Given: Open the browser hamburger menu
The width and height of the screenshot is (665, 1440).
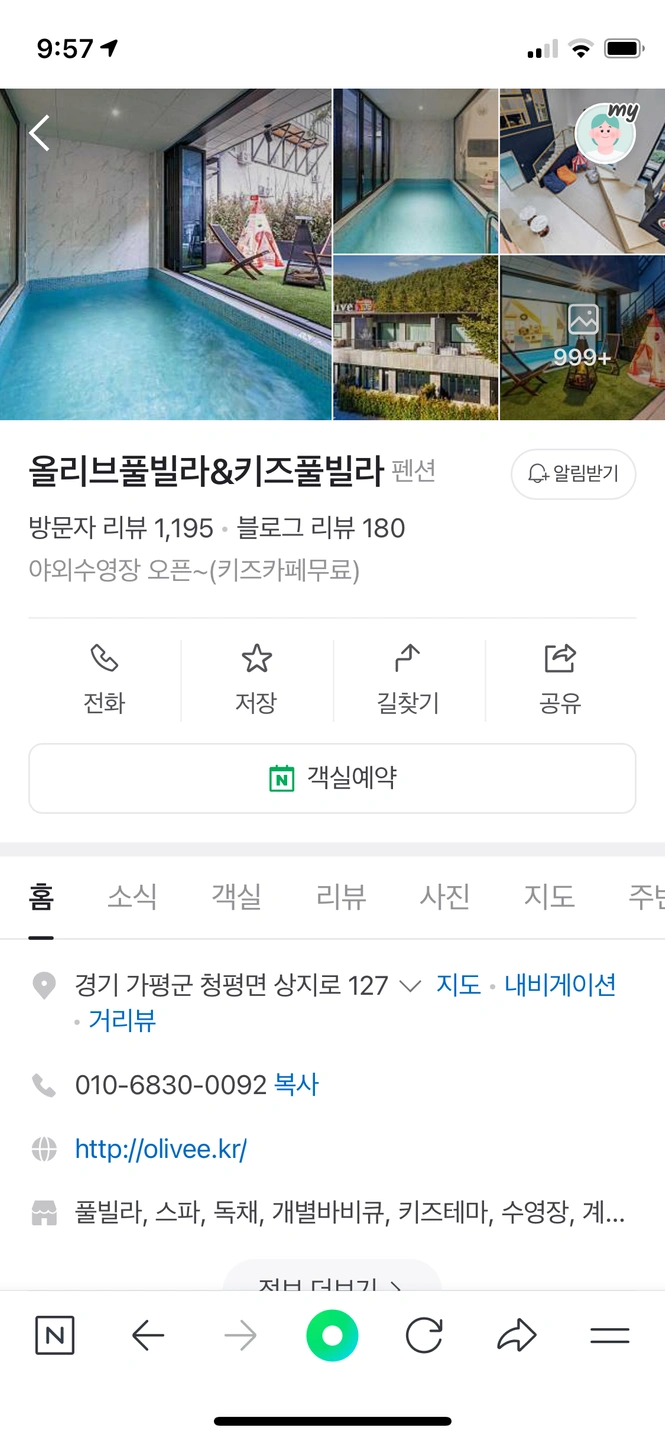Looking at the screenshot, I should [609, 1336].
